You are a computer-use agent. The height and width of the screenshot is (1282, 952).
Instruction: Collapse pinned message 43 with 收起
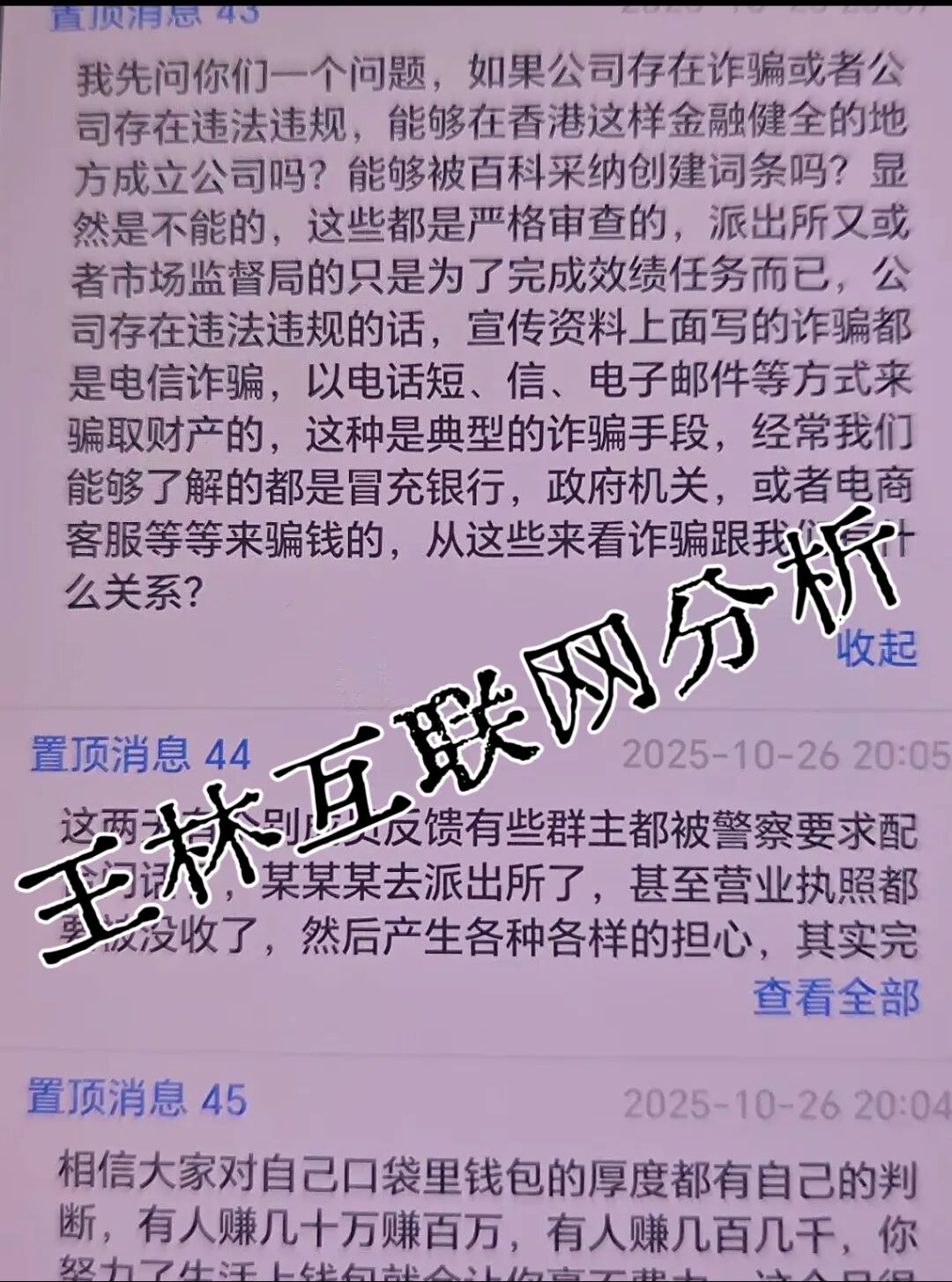pos(876,648)
